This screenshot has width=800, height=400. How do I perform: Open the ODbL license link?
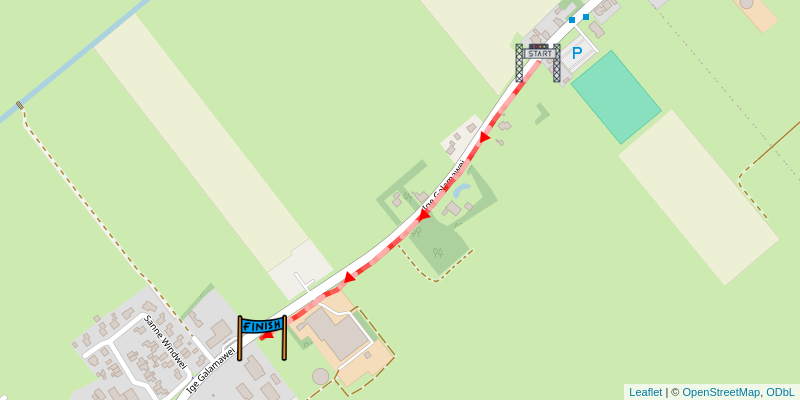(780, 392)
